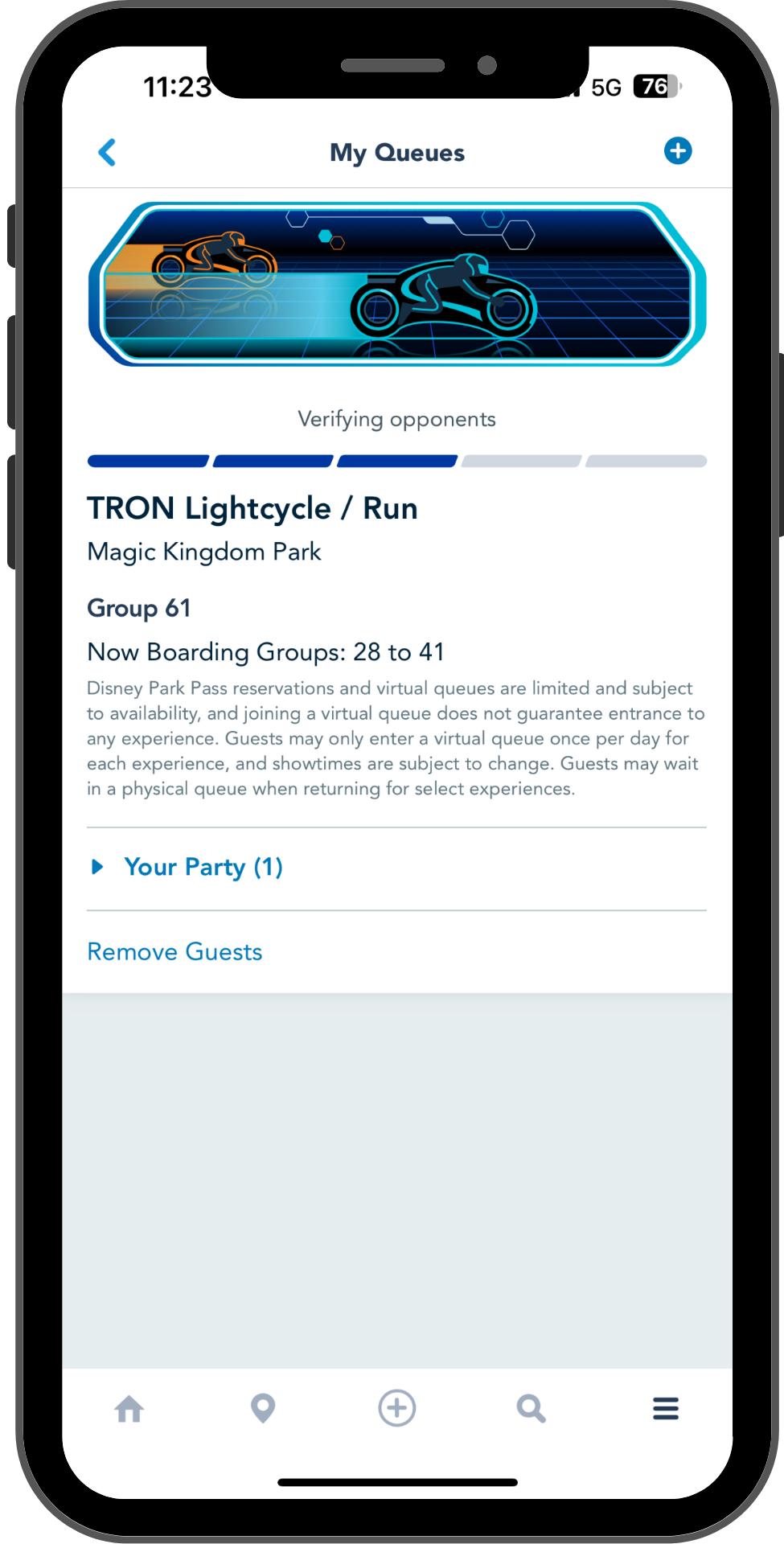Open the map location pin tab
This screenshot has height=1544, width=784.
[263, 1408]
